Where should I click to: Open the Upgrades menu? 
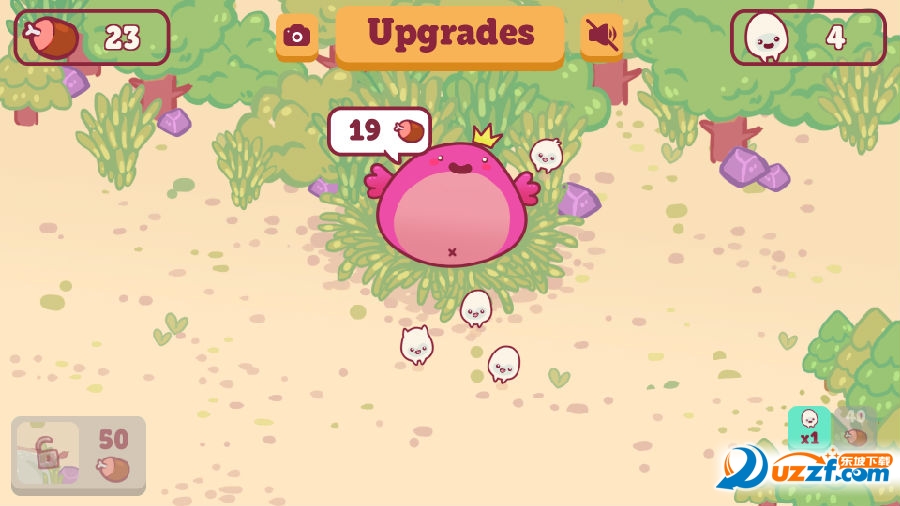pos(449,35)
